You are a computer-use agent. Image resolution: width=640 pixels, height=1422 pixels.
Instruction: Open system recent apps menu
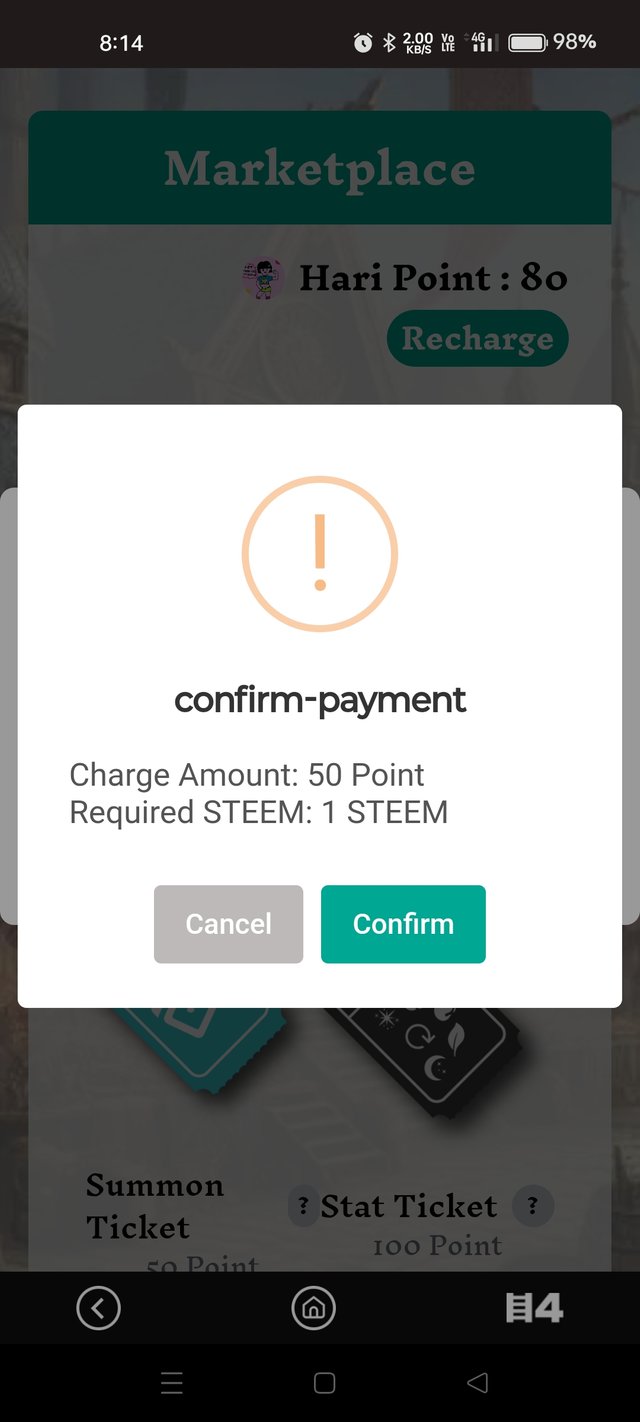click(x=172, y=1383)
